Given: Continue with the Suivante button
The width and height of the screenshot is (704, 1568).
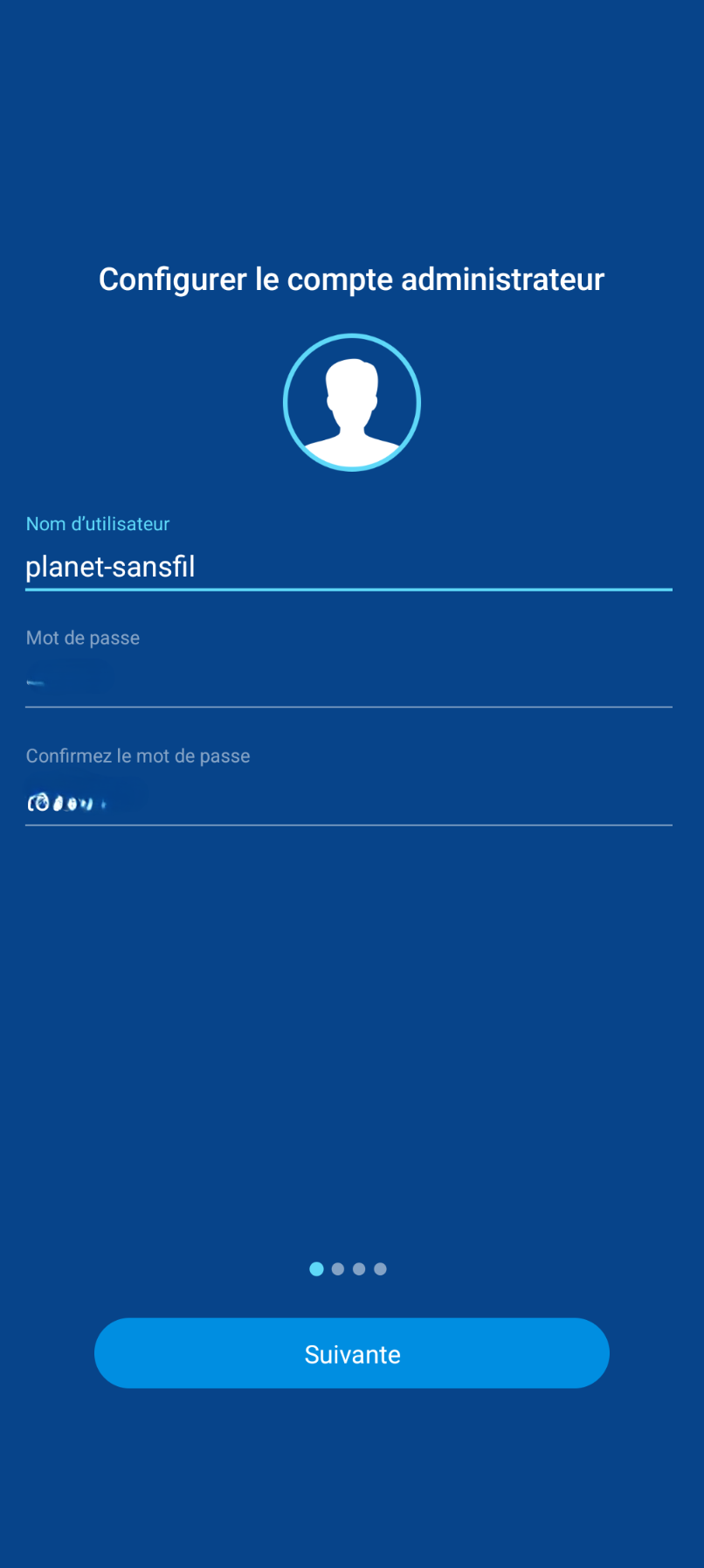Looking at the screenshot, I should (x=352, y=1353).
